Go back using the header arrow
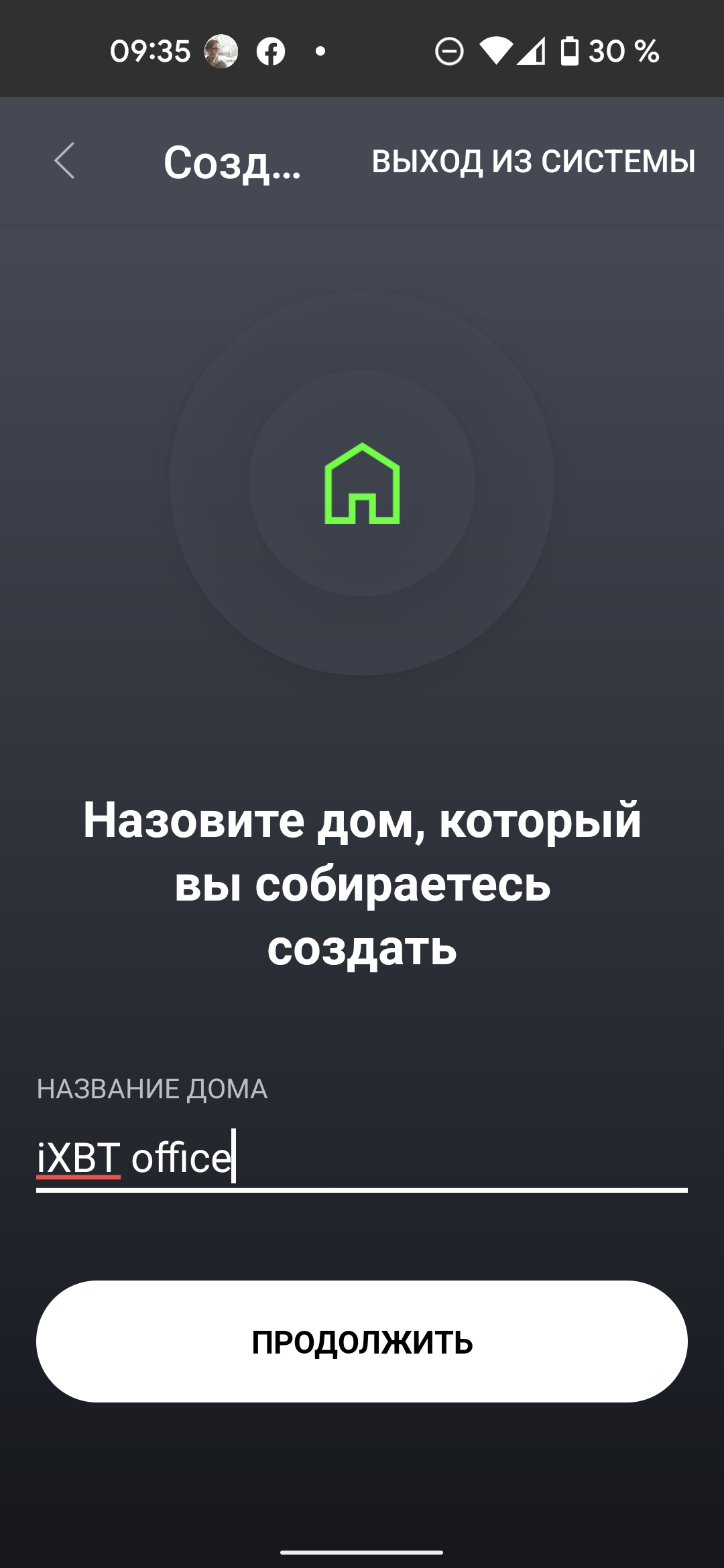 65,161
